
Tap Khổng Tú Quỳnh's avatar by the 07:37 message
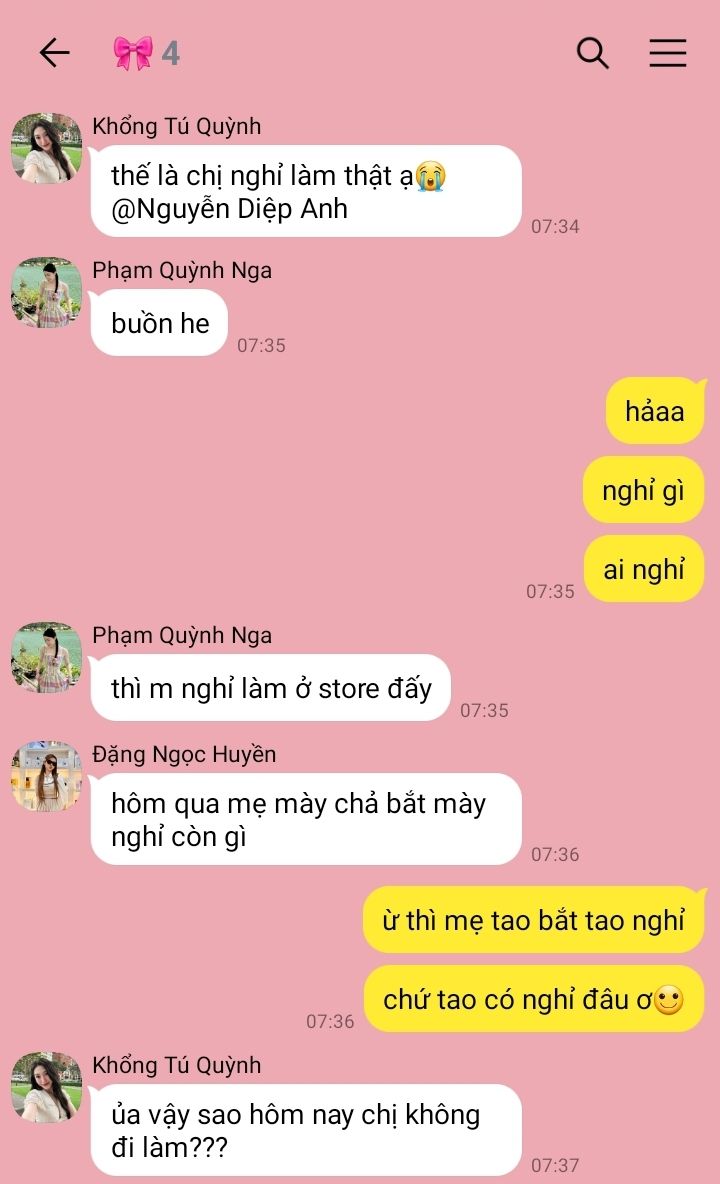click(46, 1087)
